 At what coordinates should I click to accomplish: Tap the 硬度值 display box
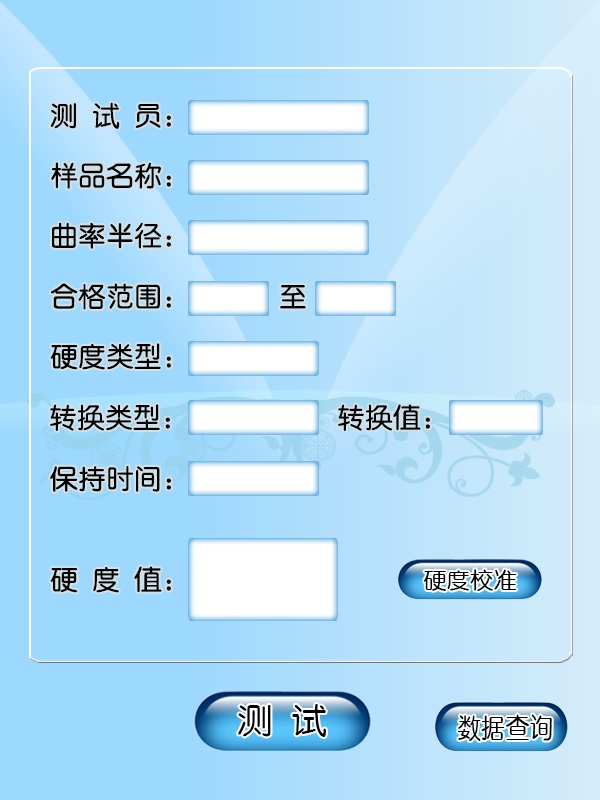[x=263, y=579]
